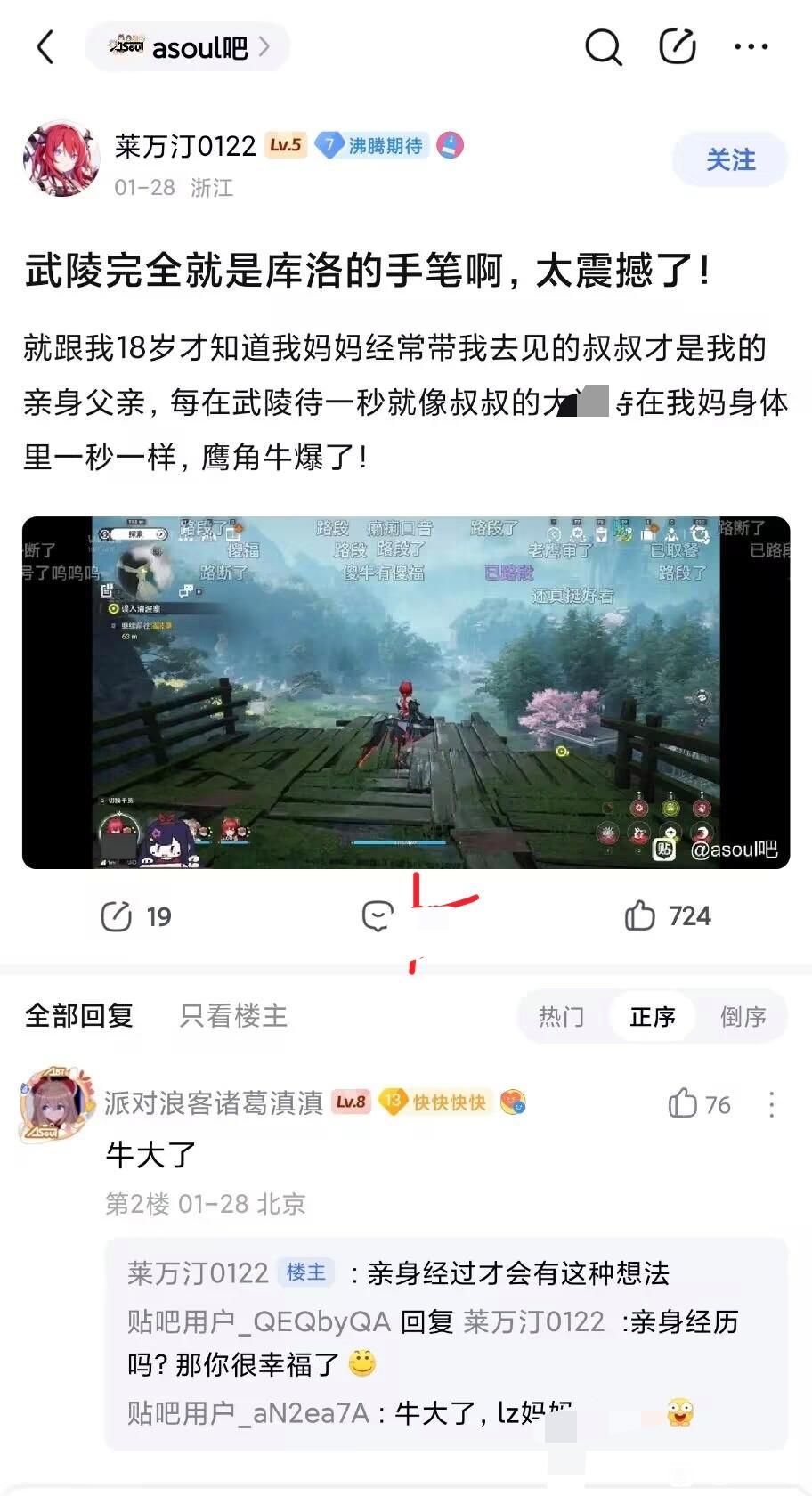Like 派对浪客诸葛滇滇's reply with 76 likes
The image size is (812, 1496).
[x=699, y=1104]
